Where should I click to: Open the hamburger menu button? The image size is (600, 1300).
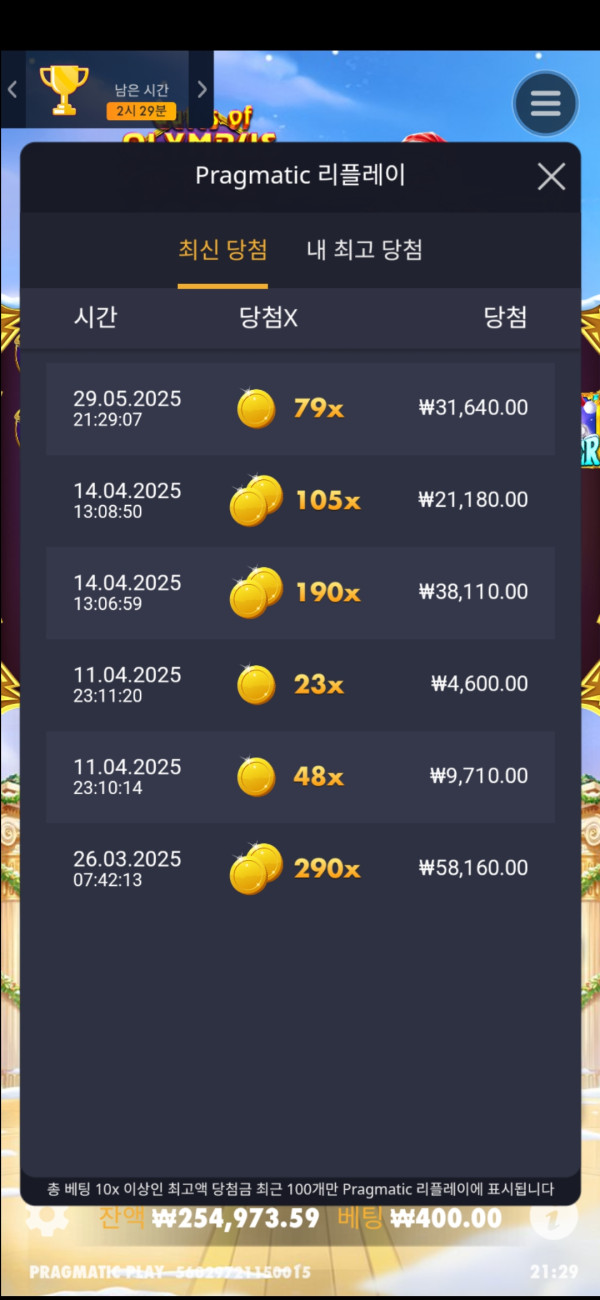(545, 103)
